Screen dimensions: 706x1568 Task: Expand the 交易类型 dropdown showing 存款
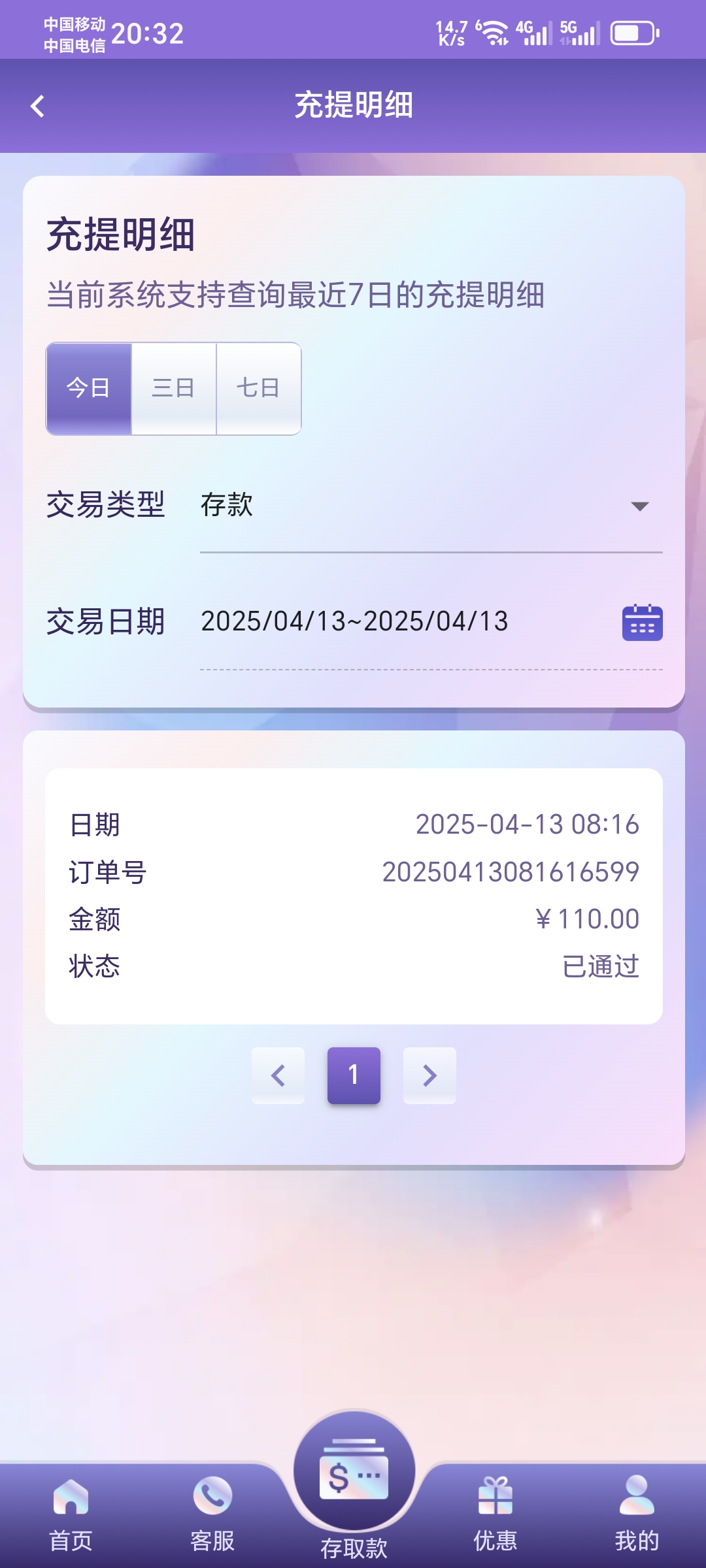coord(430,506)
